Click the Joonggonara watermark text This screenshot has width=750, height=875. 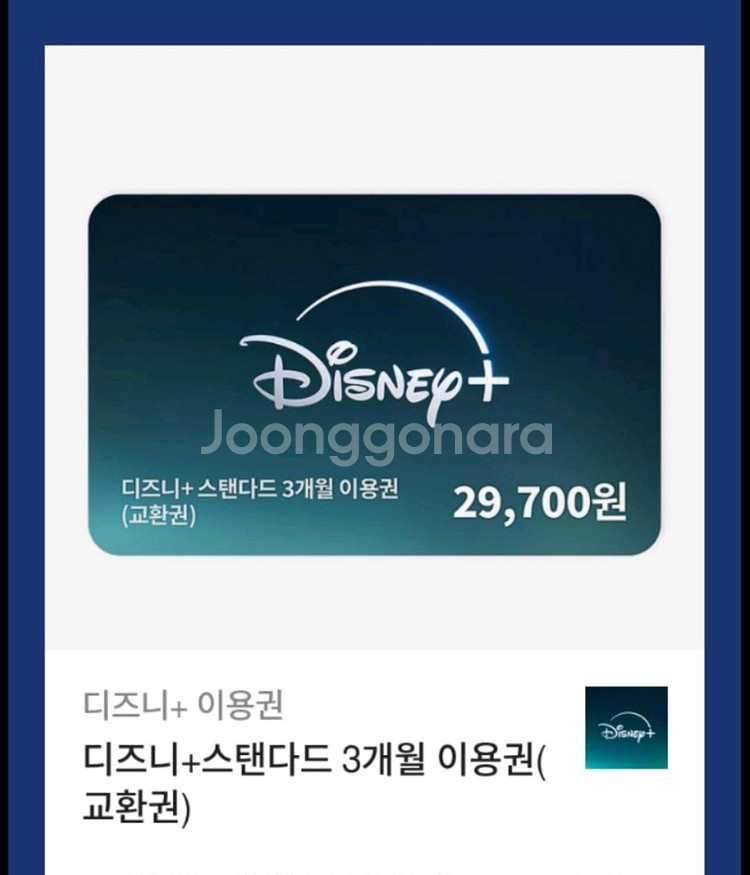(x=375, y=437)
